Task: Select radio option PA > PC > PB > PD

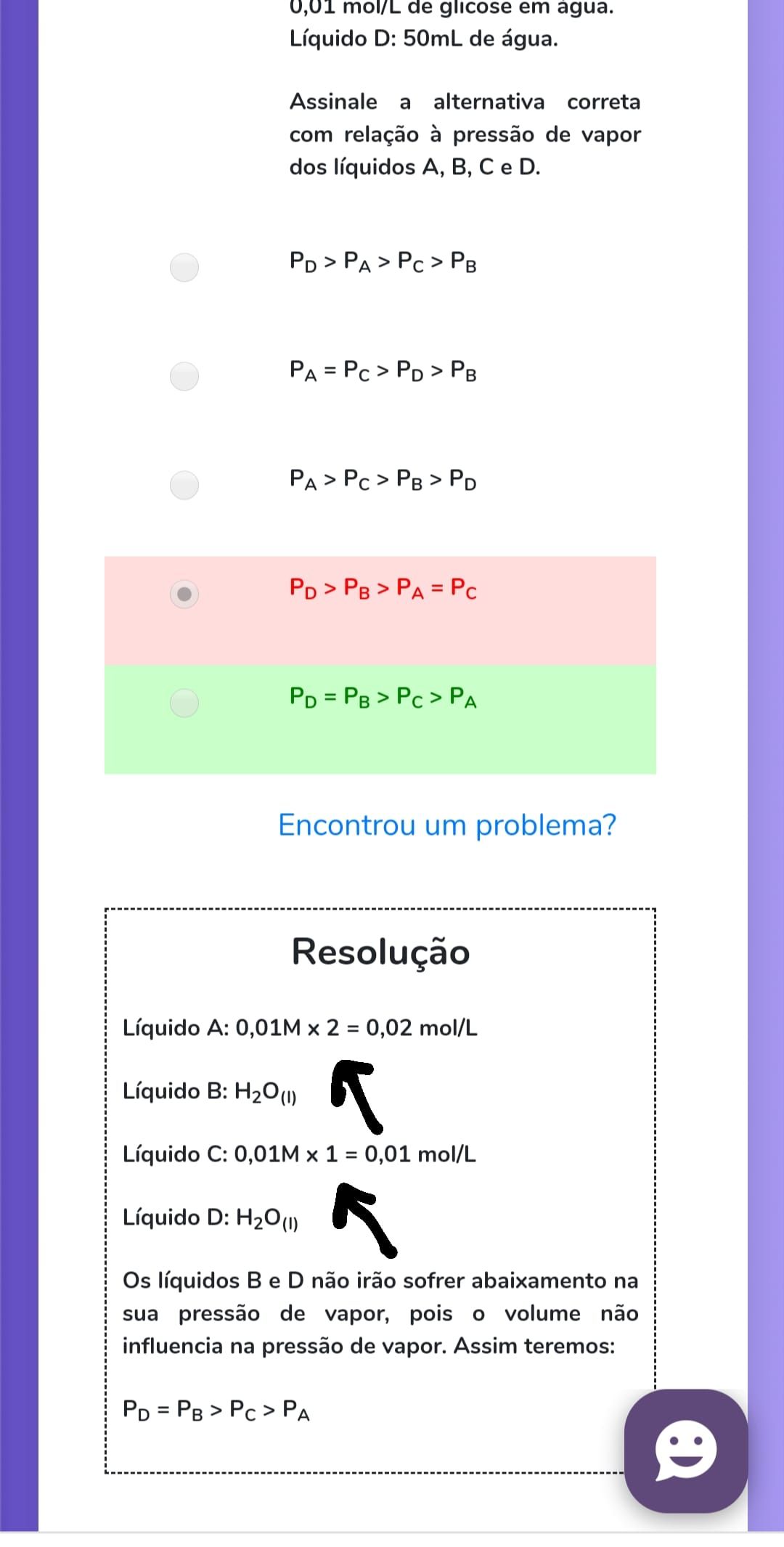Action: pos(184,485)
